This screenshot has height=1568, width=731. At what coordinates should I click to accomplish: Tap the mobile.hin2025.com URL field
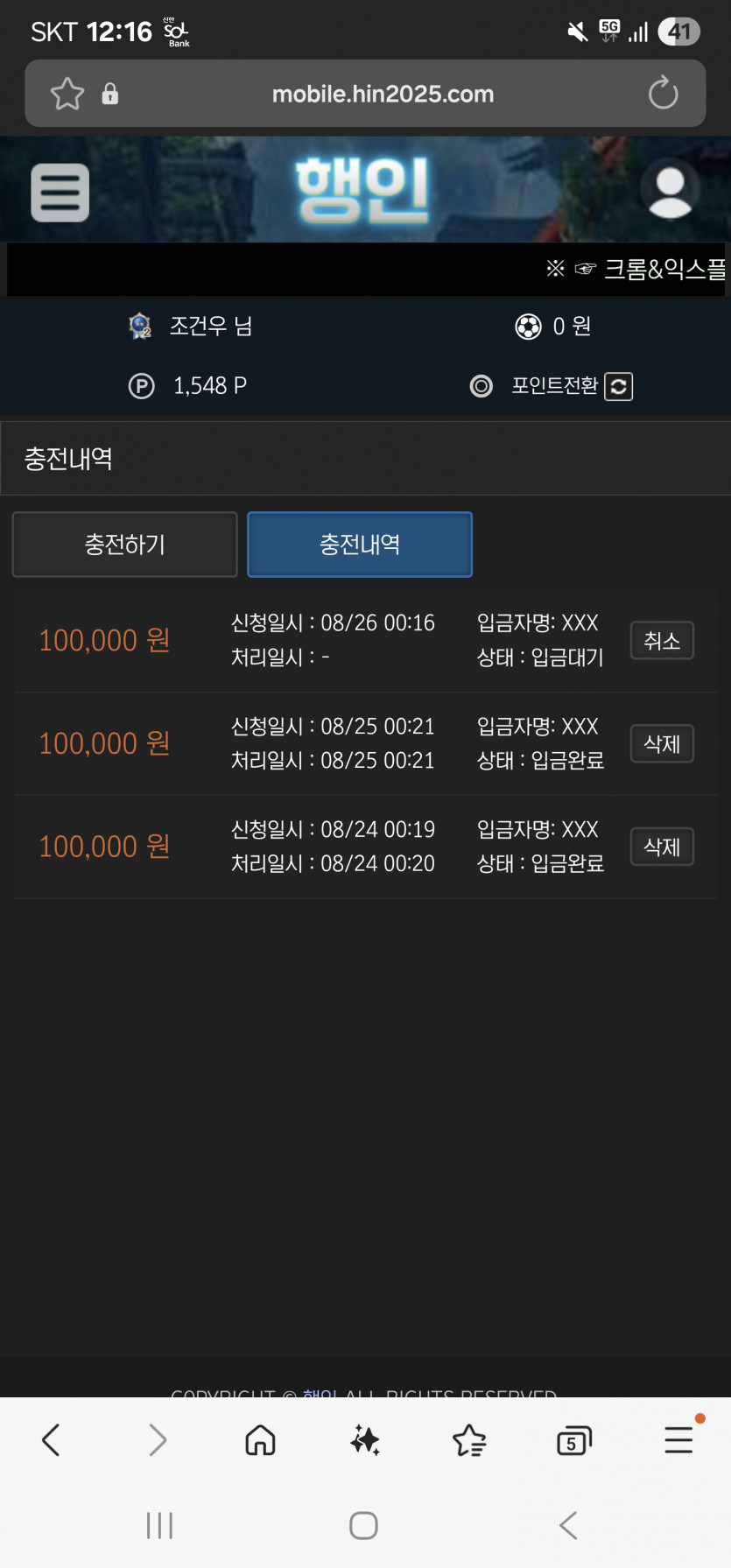(x=383, y=94)
